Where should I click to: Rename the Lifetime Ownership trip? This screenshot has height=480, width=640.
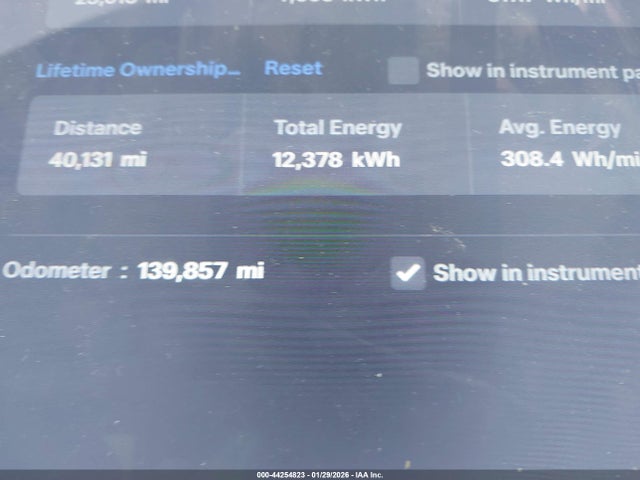[138, 70]
